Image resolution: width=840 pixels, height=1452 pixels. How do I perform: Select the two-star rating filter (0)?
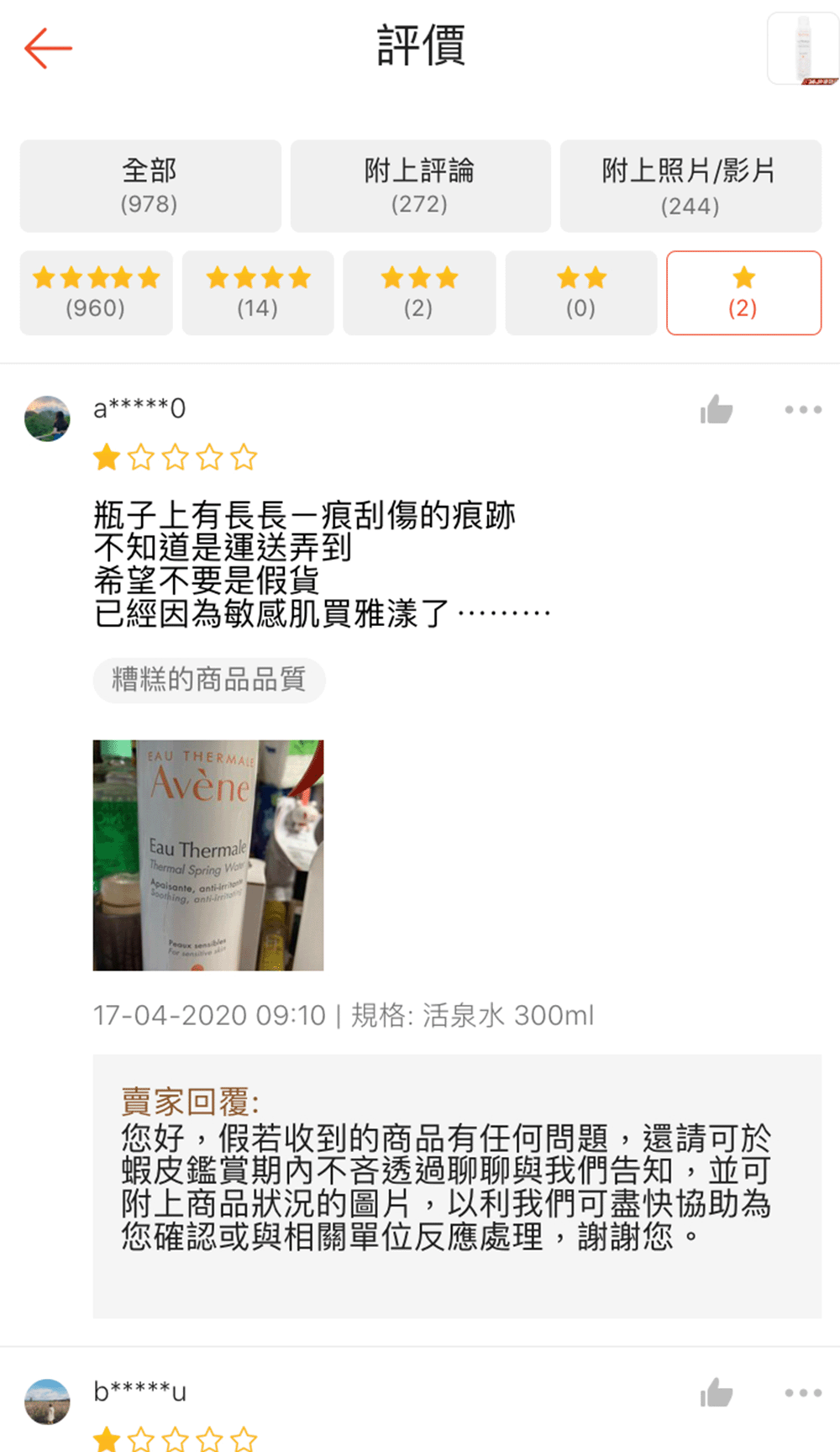[580, 292]
